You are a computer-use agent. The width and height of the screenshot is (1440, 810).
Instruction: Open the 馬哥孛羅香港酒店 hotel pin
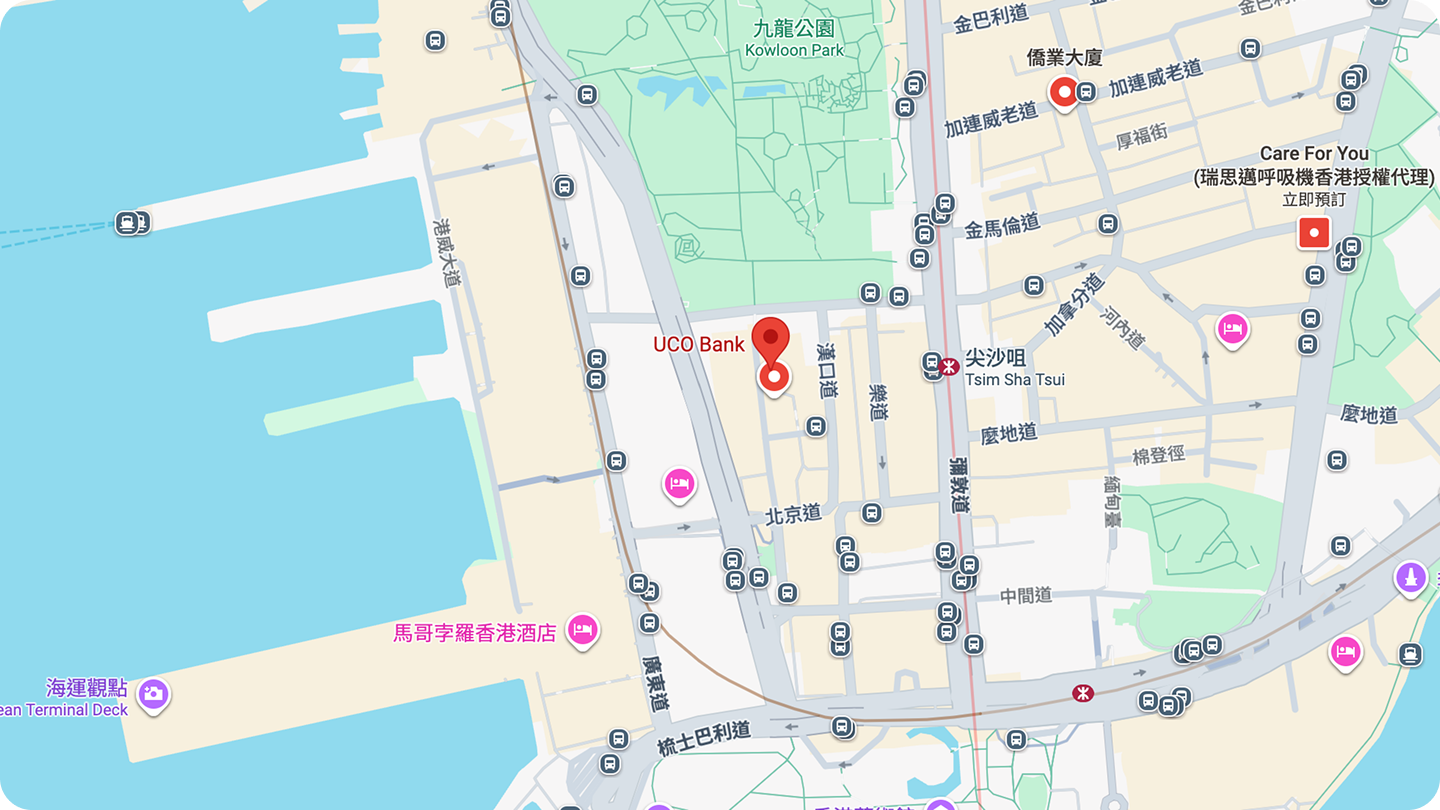click(583, 629)
